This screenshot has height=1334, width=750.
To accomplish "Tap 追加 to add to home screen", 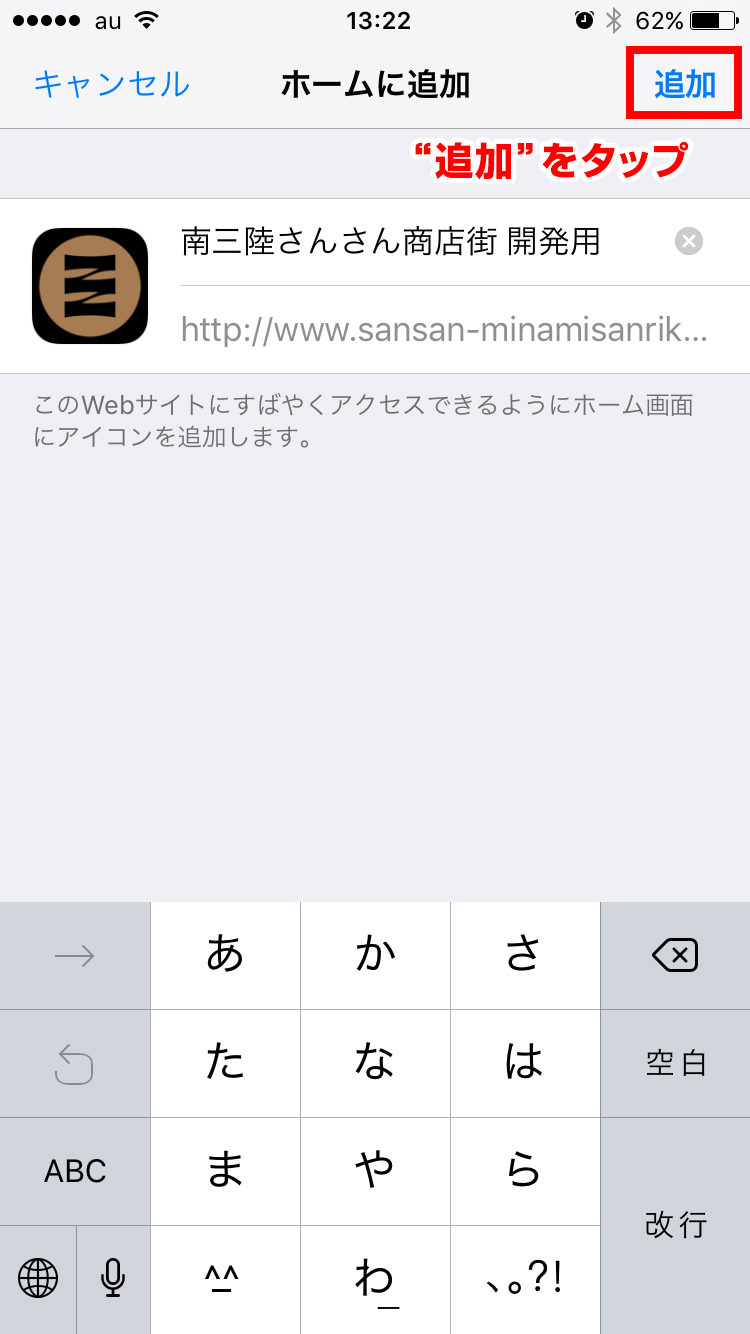I will point(685,85).
